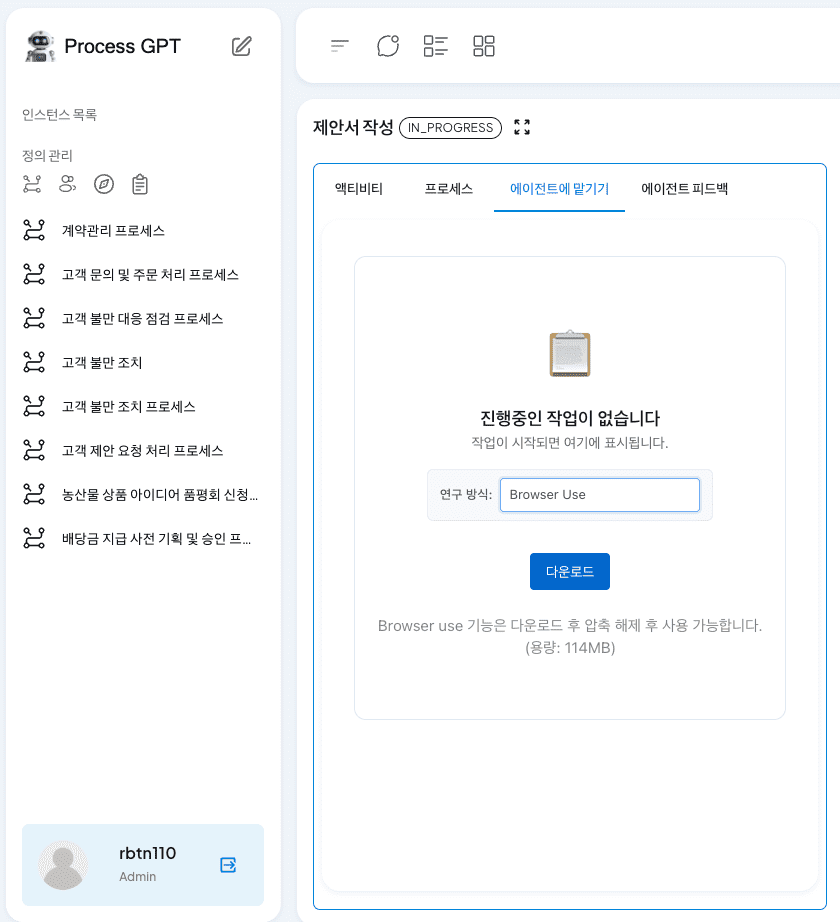Log out with the icon beside rbtn110

(x=228, y=865)
